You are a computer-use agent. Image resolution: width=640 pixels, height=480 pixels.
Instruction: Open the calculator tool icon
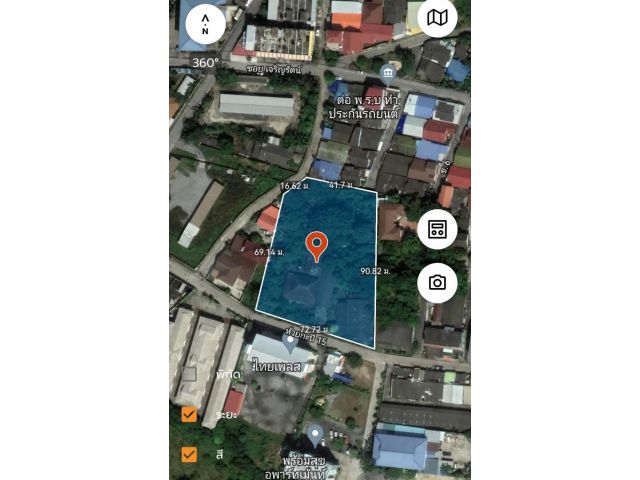tap(437, 229)
